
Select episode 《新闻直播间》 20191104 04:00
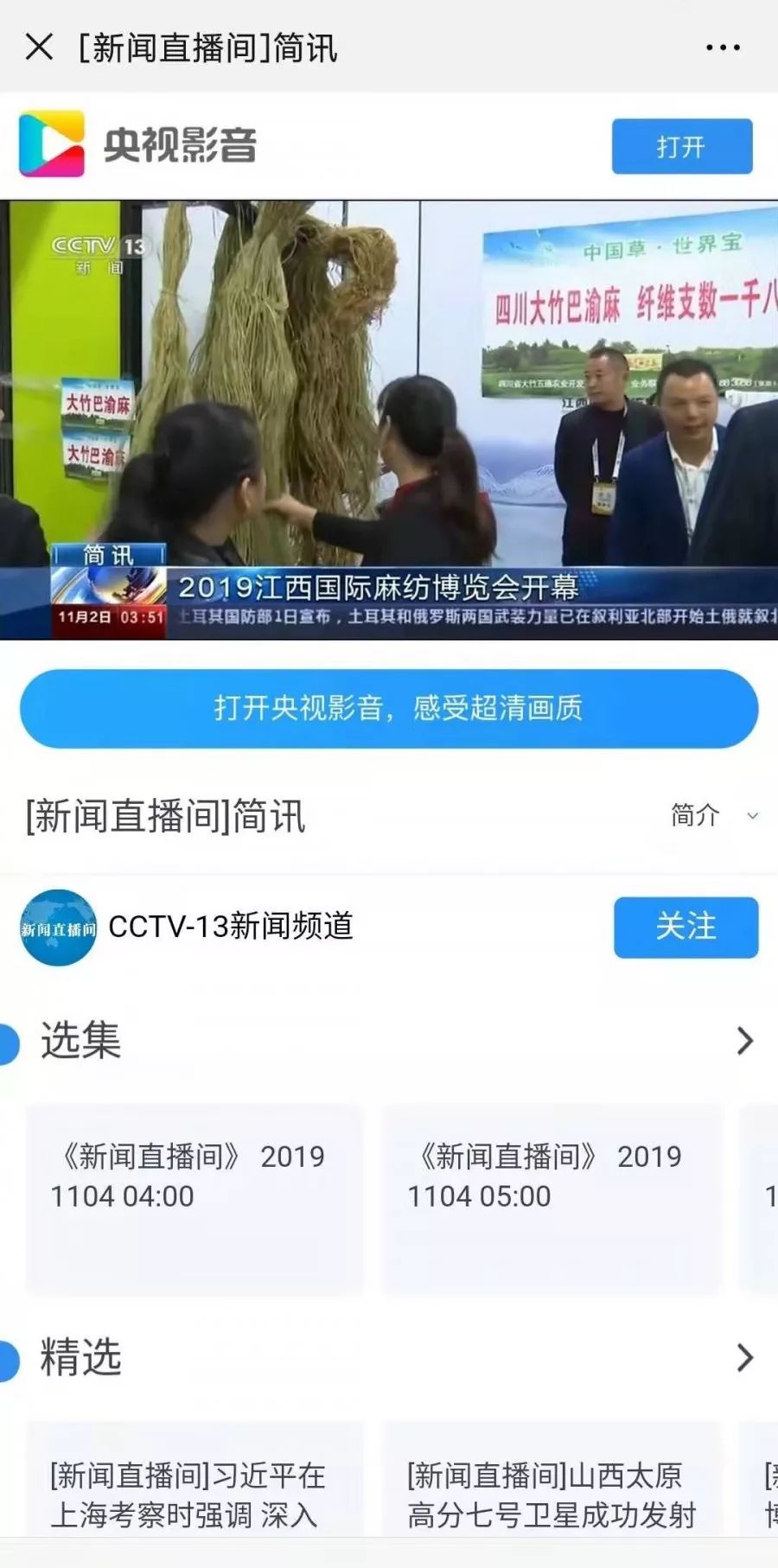pos(194,1197)
